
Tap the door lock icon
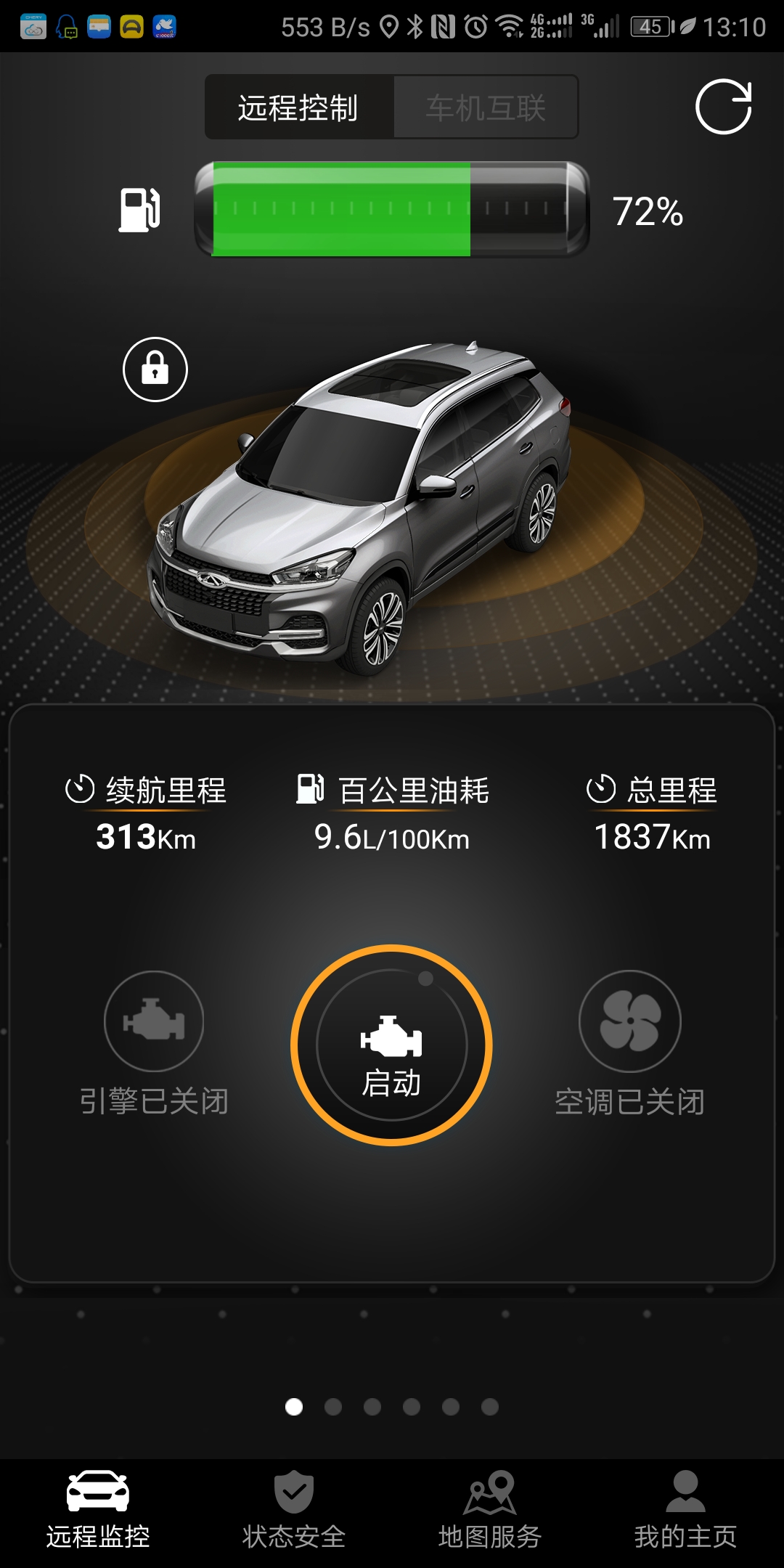point(155,369)
